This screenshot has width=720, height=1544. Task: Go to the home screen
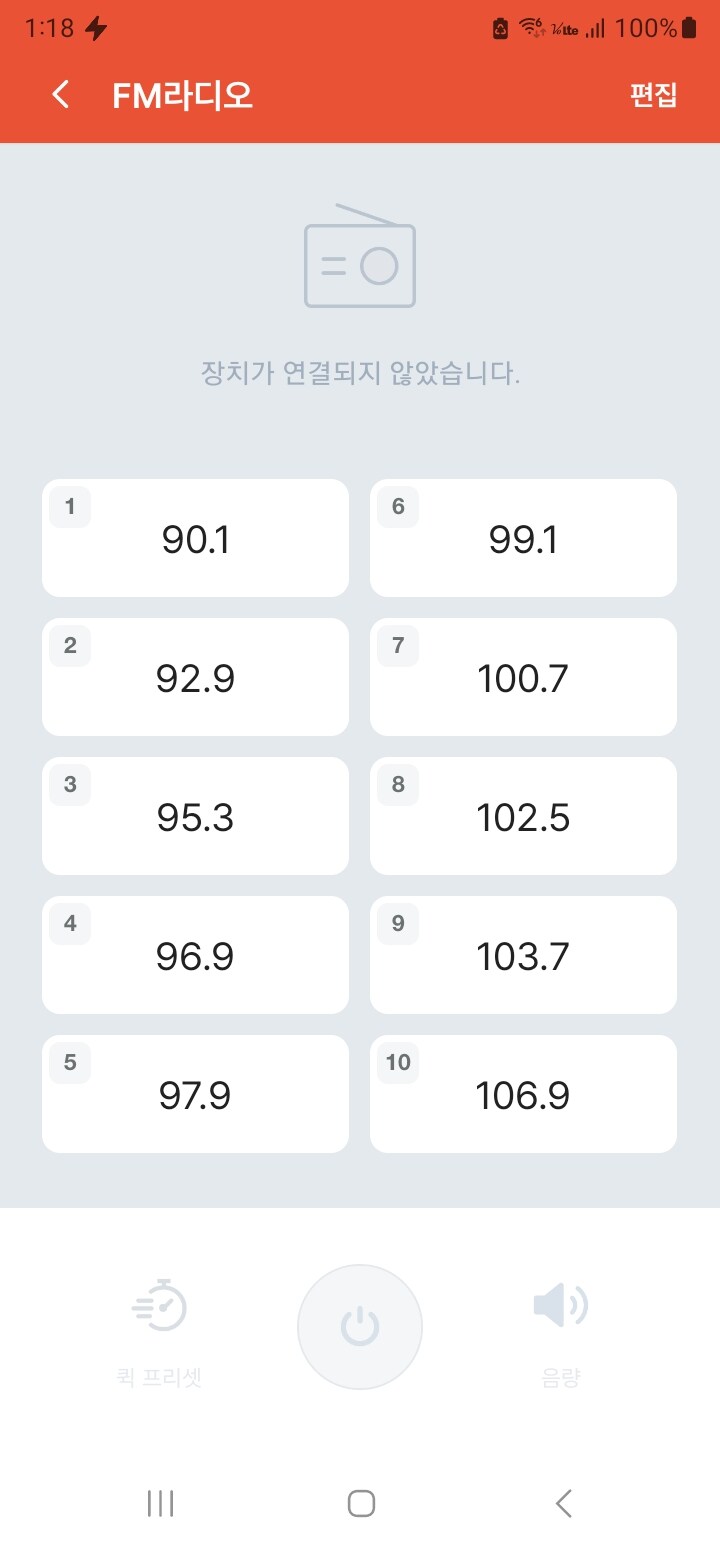click(360, 1503)
